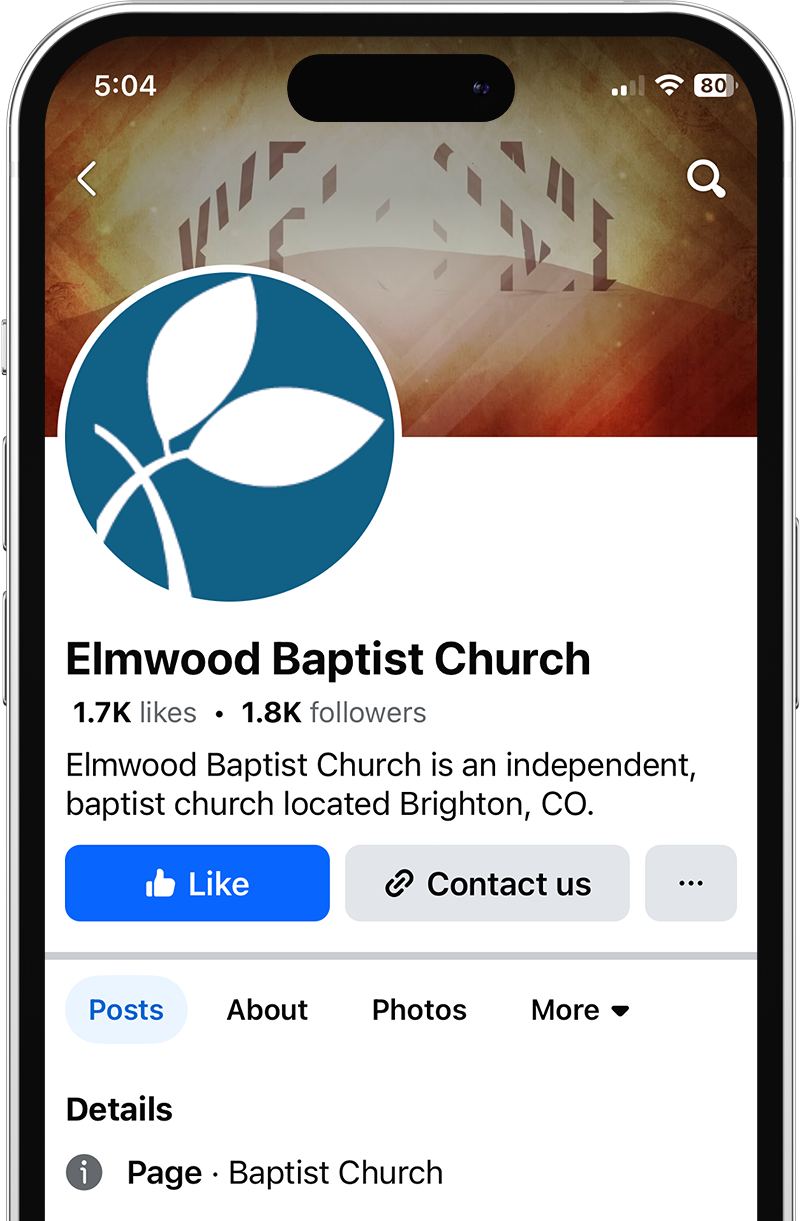Expand the More dropdown tab

point(580,1010)
